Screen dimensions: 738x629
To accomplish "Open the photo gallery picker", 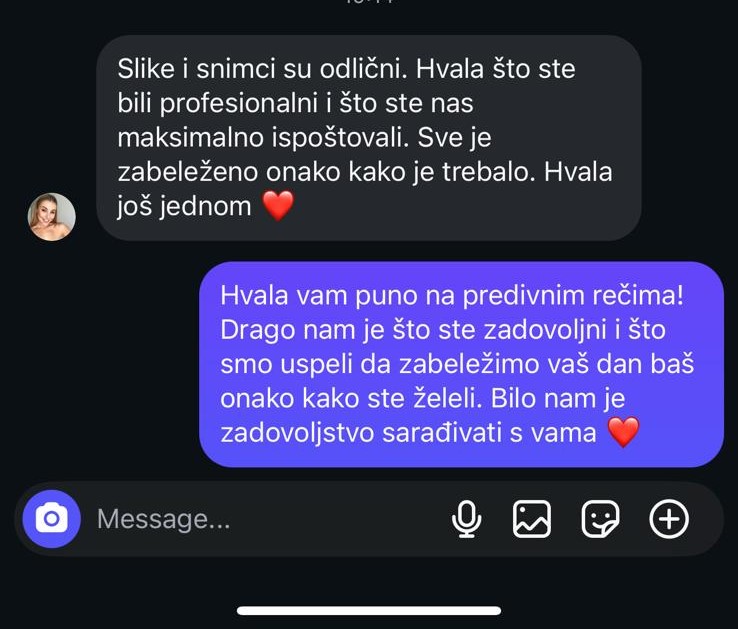I will (x=532, y=518).
